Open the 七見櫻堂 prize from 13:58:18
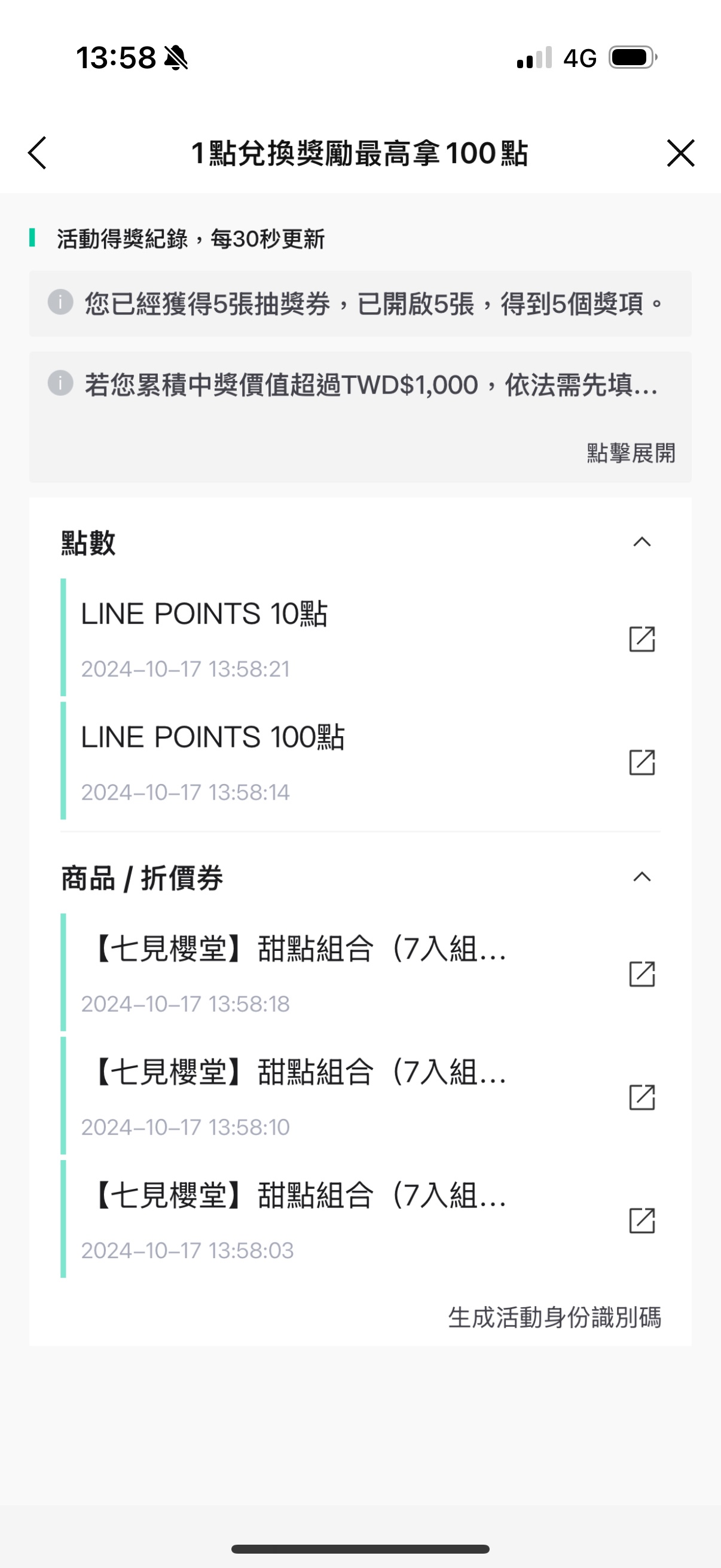The height and width of the screenshot is (1568, 721). point(642,974)
